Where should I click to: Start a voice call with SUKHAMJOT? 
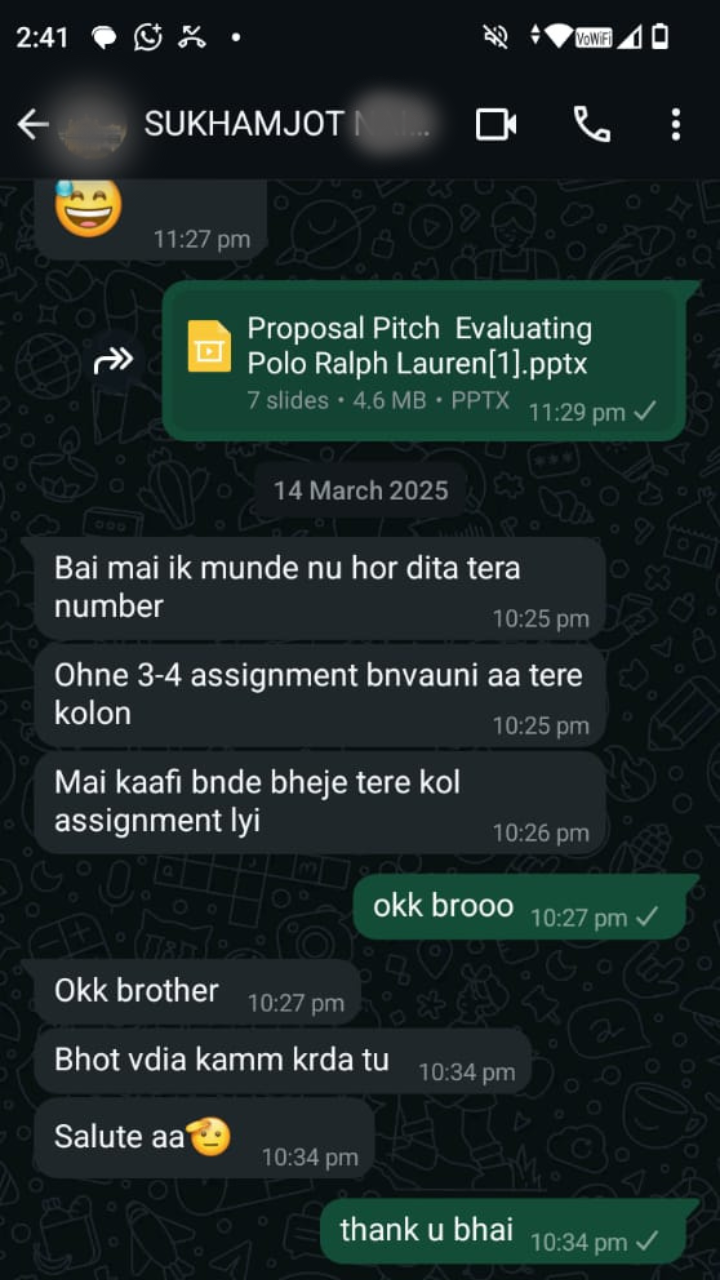coord(591,125)
